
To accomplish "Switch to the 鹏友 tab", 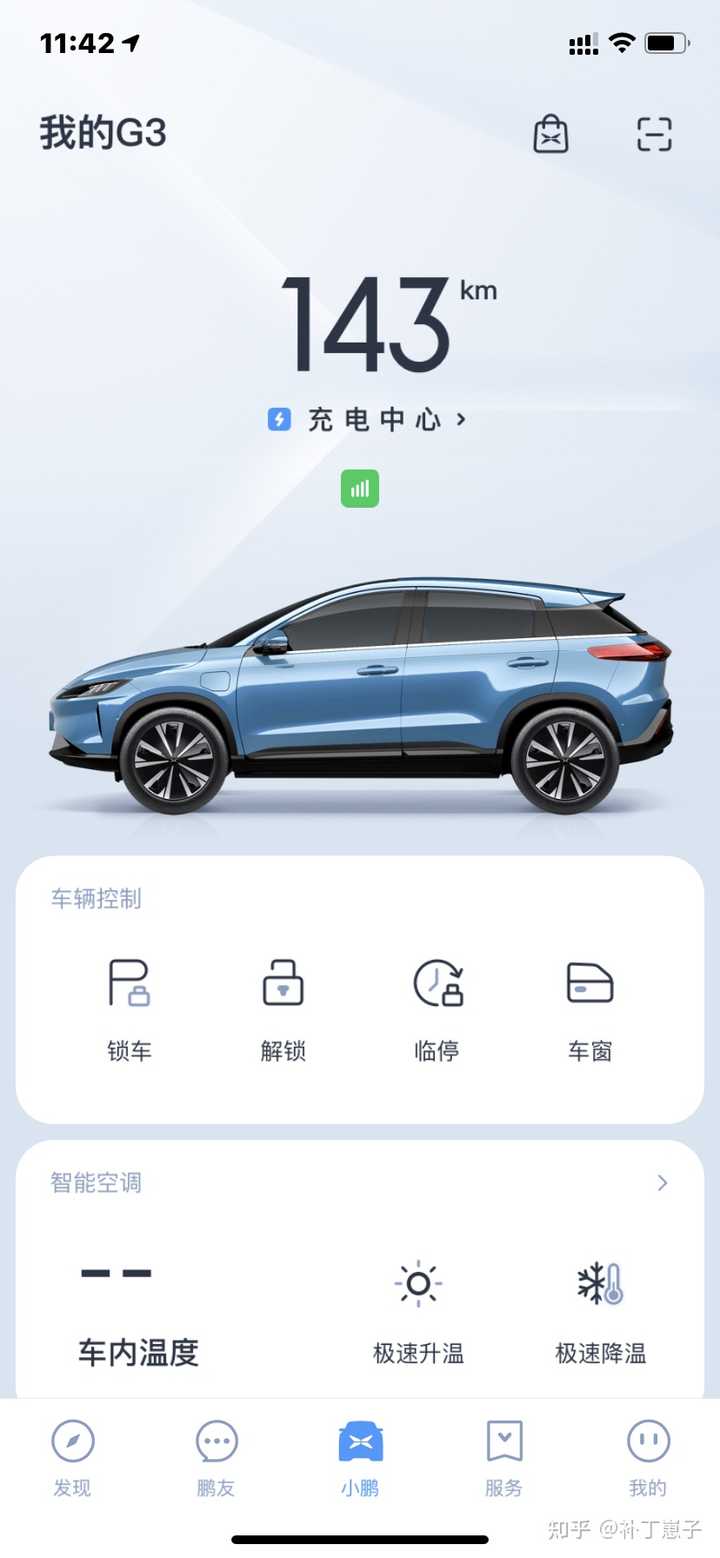I will tap(216, 1458).
